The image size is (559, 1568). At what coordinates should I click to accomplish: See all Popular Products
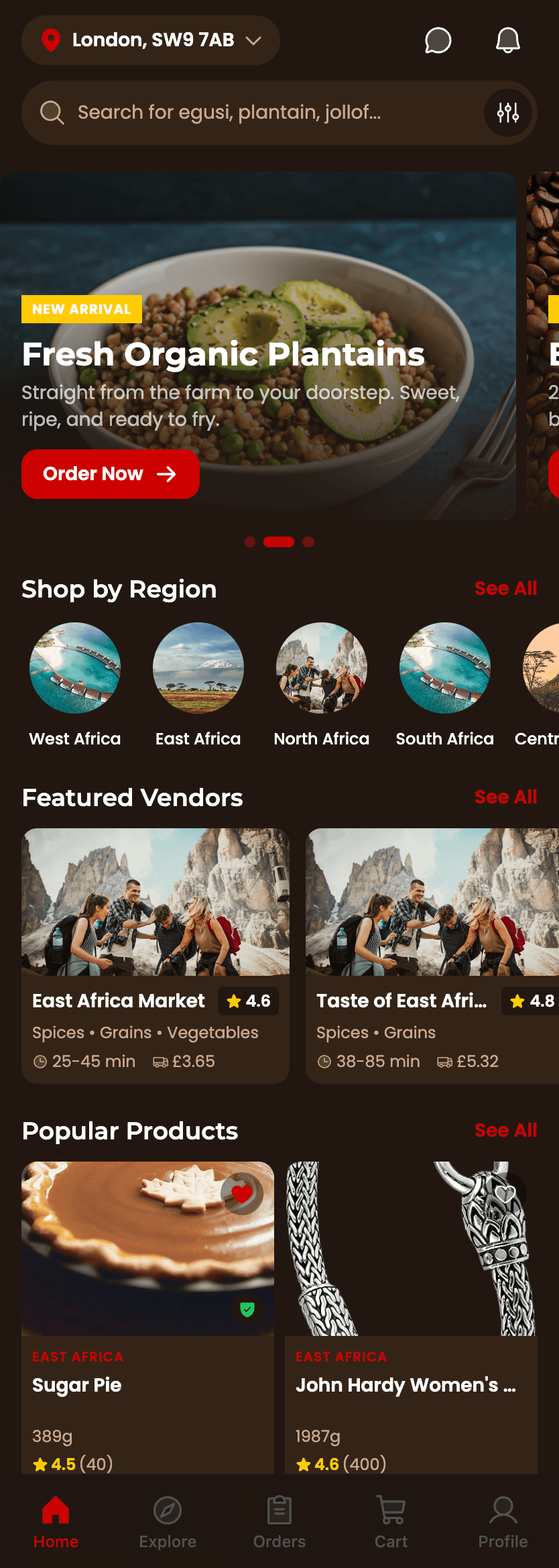pos(505,1130)
